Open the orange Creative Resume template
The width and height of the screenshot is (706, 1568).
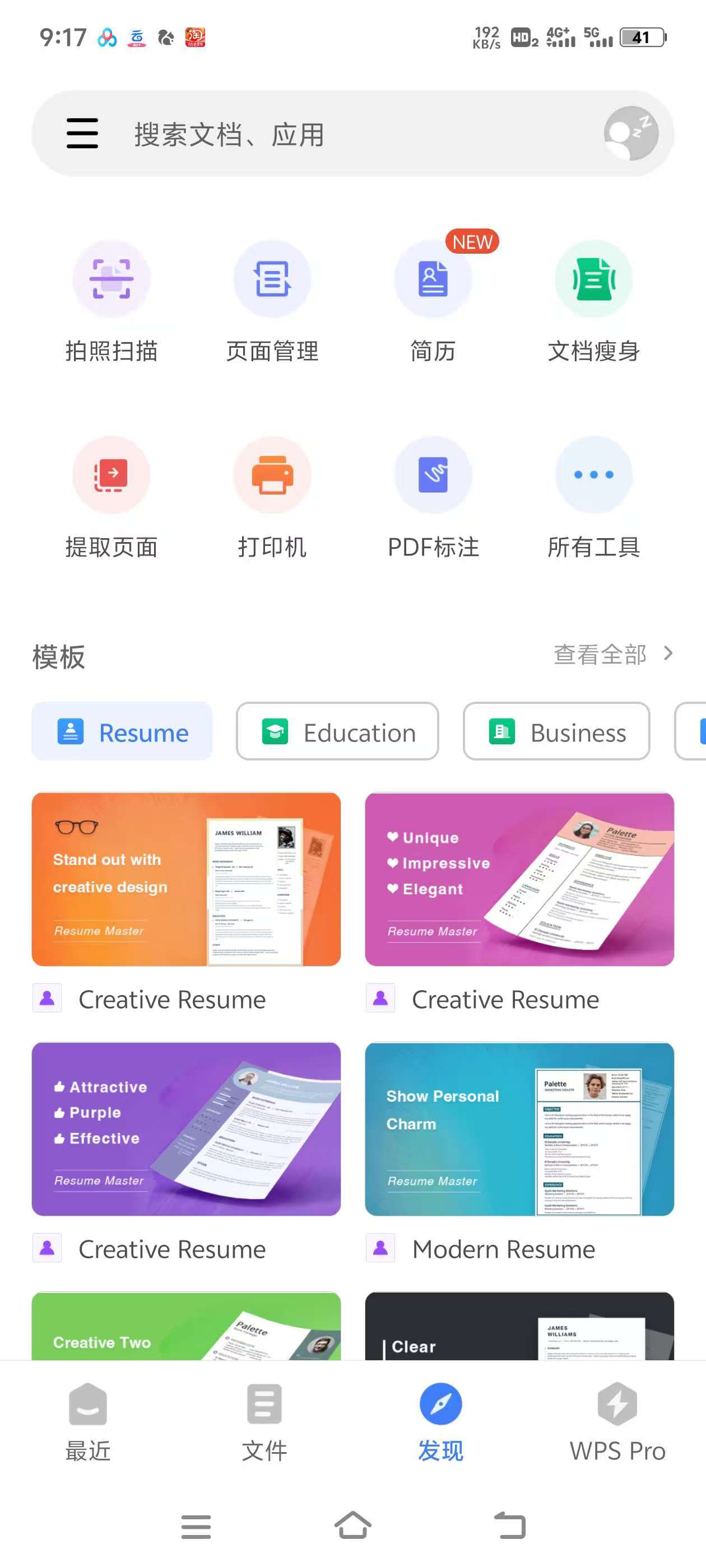point(186,879)
